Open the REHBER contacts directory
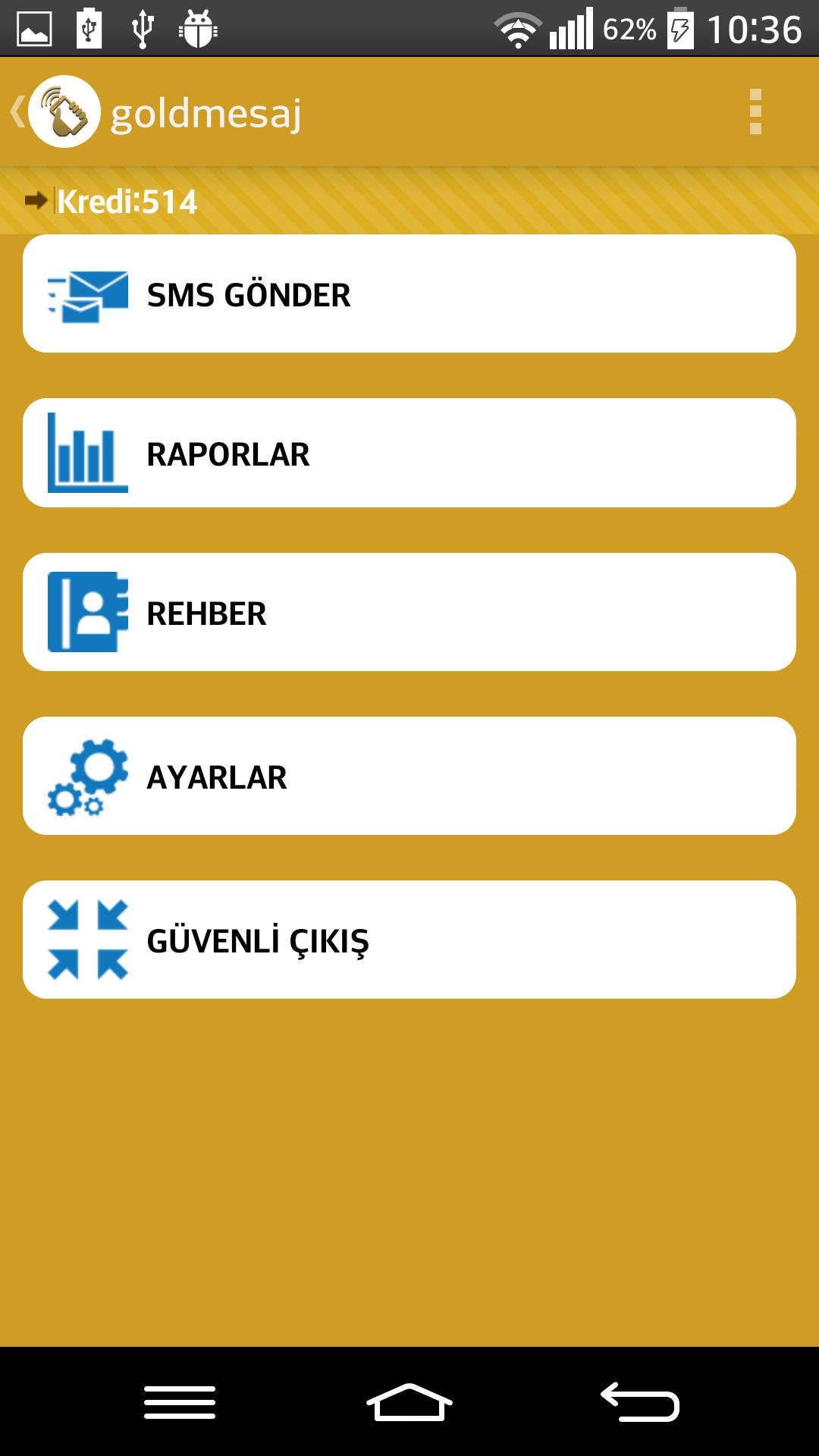The height and width of the screenshot is (1456, 819). tap(409, 613)
